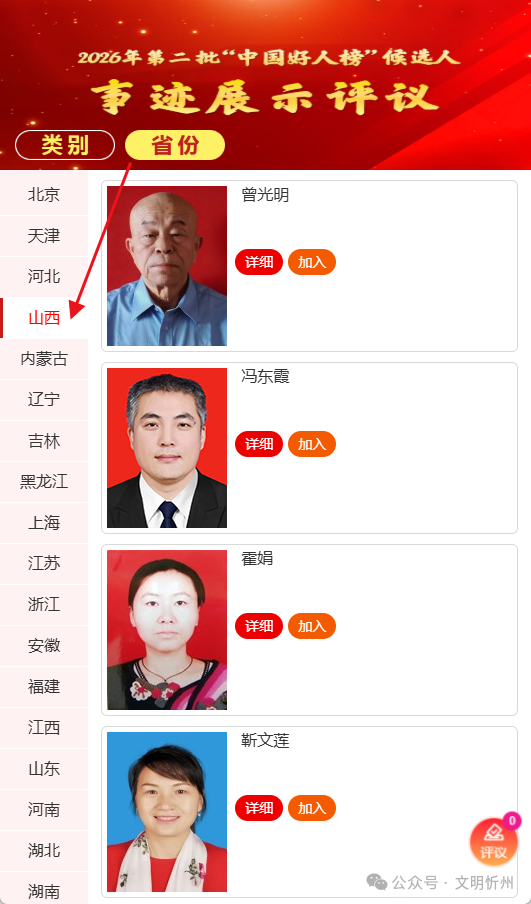The image size is (531, 904).
Task: Open 详细 for 冯东霞
Action: pos(259,444)
